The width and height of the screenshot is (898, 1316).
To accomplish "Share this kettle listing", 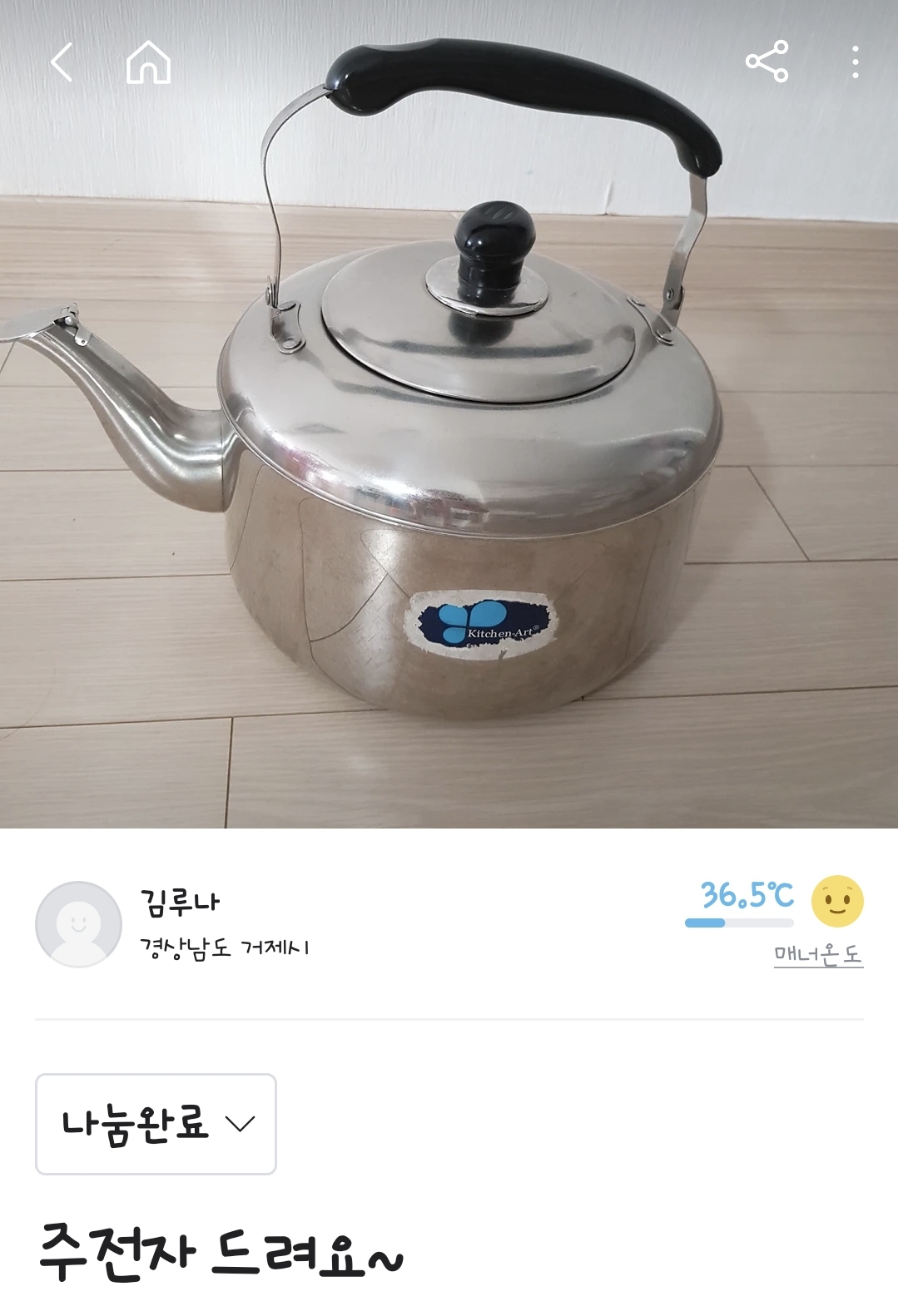I will coord(767,62).
